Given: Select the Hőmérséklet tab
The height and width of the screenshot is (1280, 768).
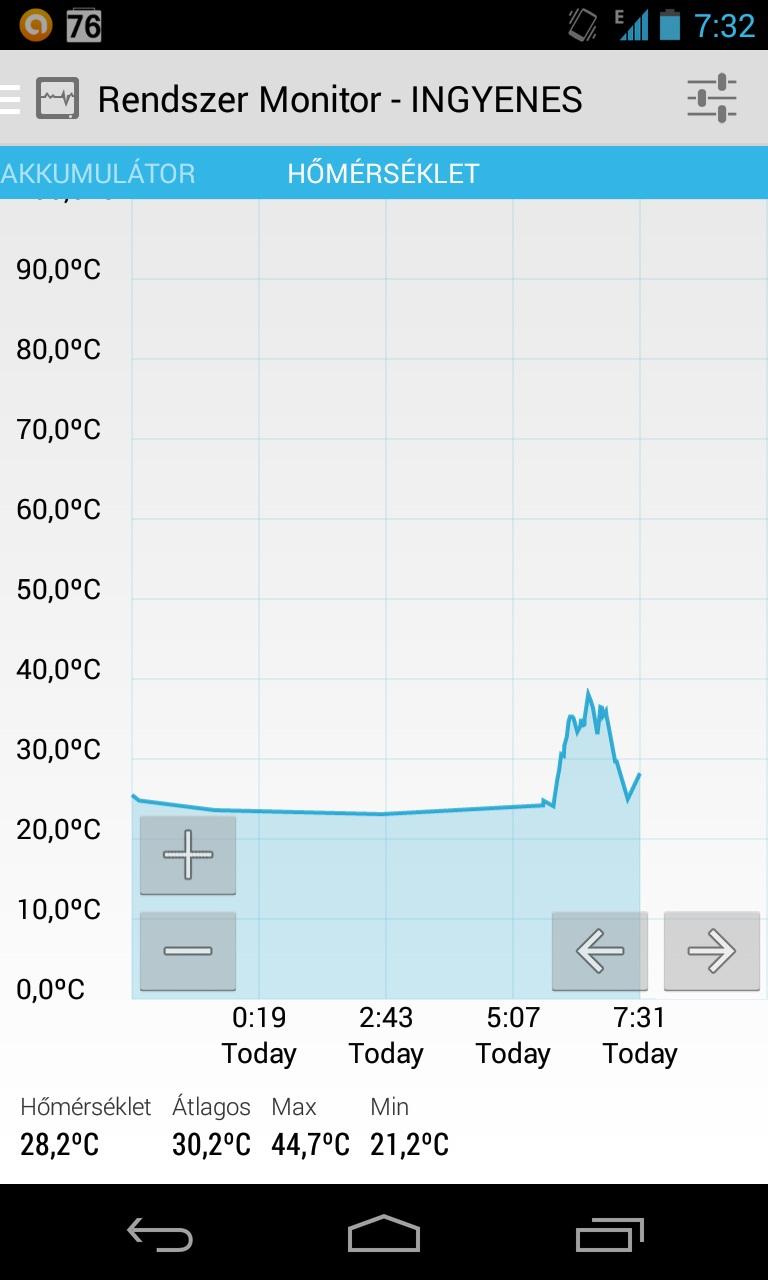Looking at the screenshot, I should [384, 173].
